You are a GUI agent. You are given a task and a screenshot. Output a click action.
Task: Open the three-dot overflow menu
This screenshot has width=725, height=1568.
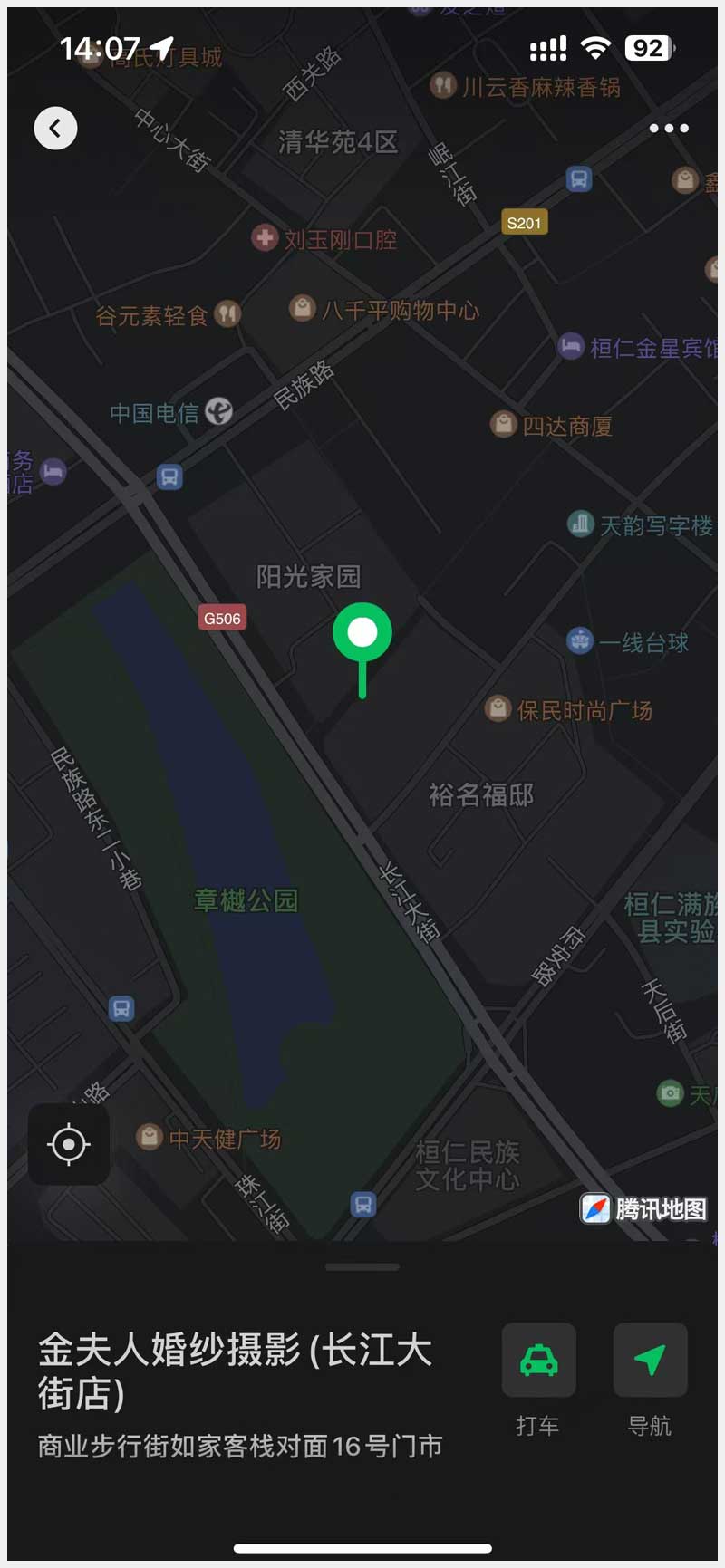click(x=669, y=128)
